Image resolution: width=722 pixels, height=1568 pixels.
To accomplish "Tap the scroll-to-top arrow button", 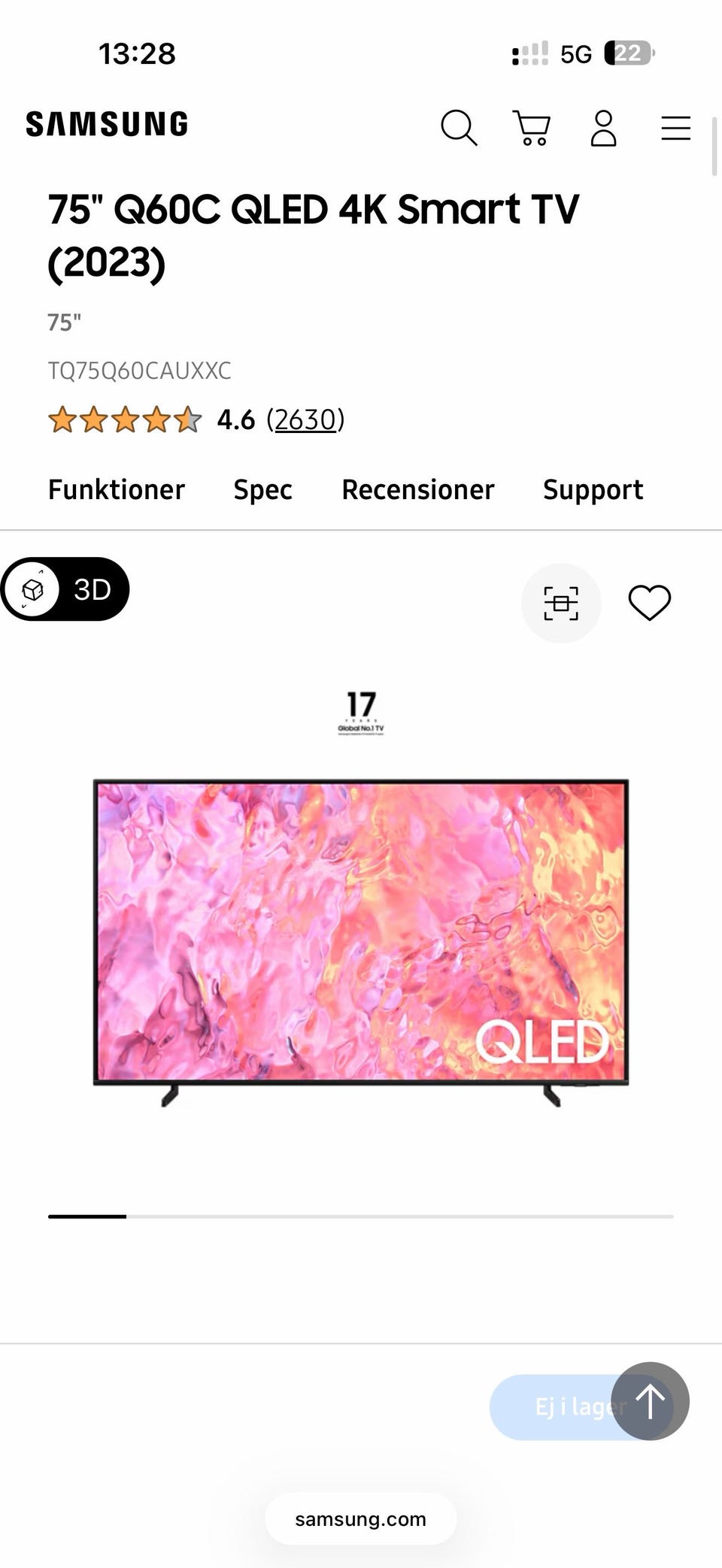I will pyautogui.click(x=650, y=1401).
